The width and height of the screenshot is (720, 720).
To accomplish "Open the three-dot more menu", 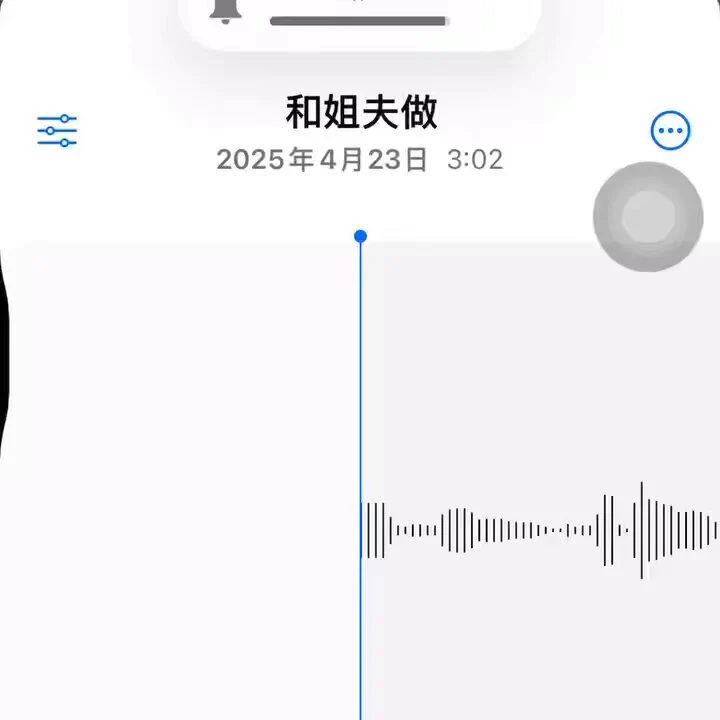I will (x=670, y=131).
